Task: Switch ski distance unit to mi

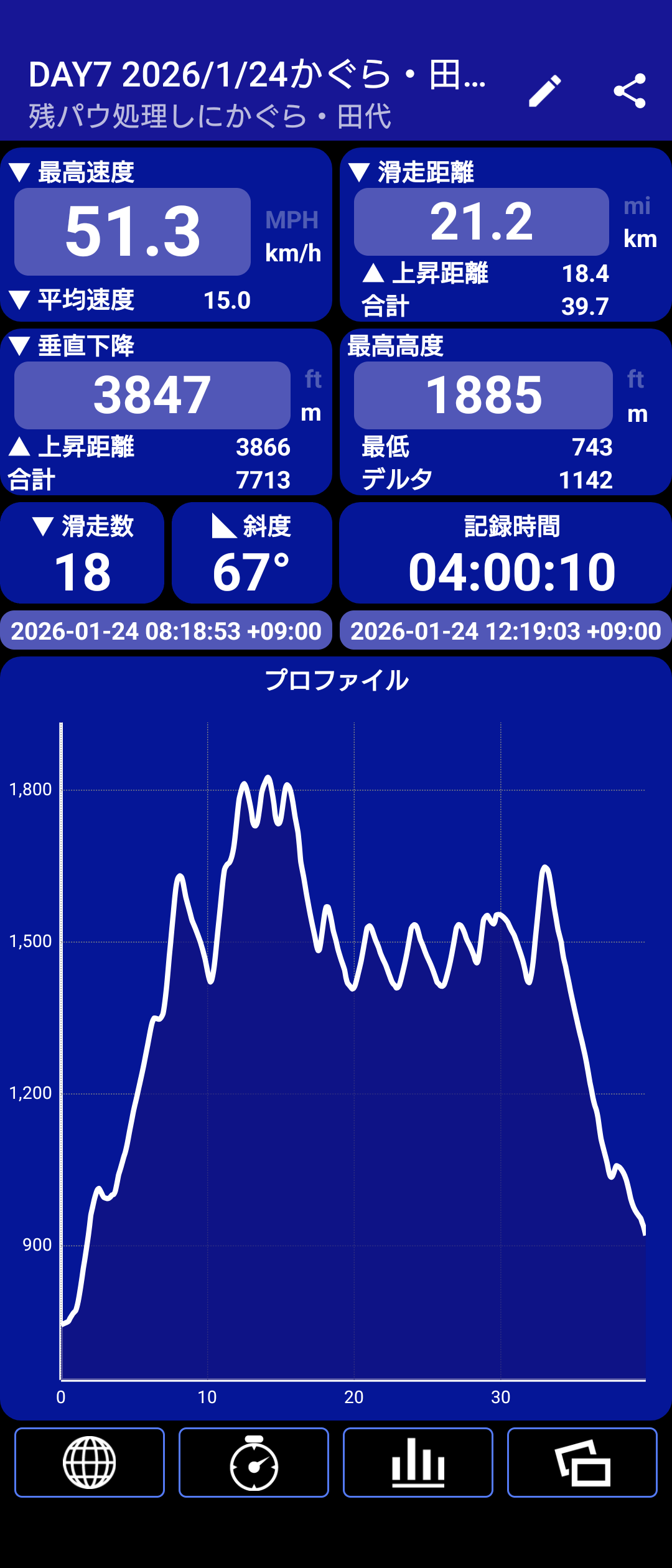Action: [x=637, y=206]
